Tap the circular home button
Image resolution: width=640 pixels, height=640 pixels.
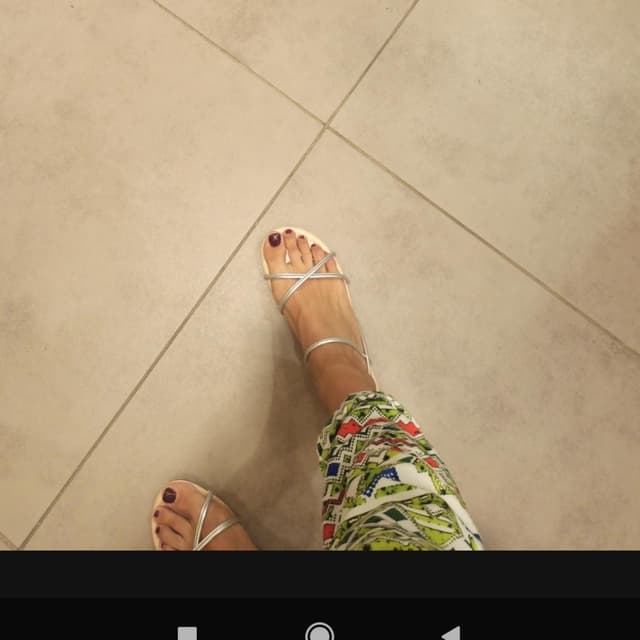click(x=320, y=633)
